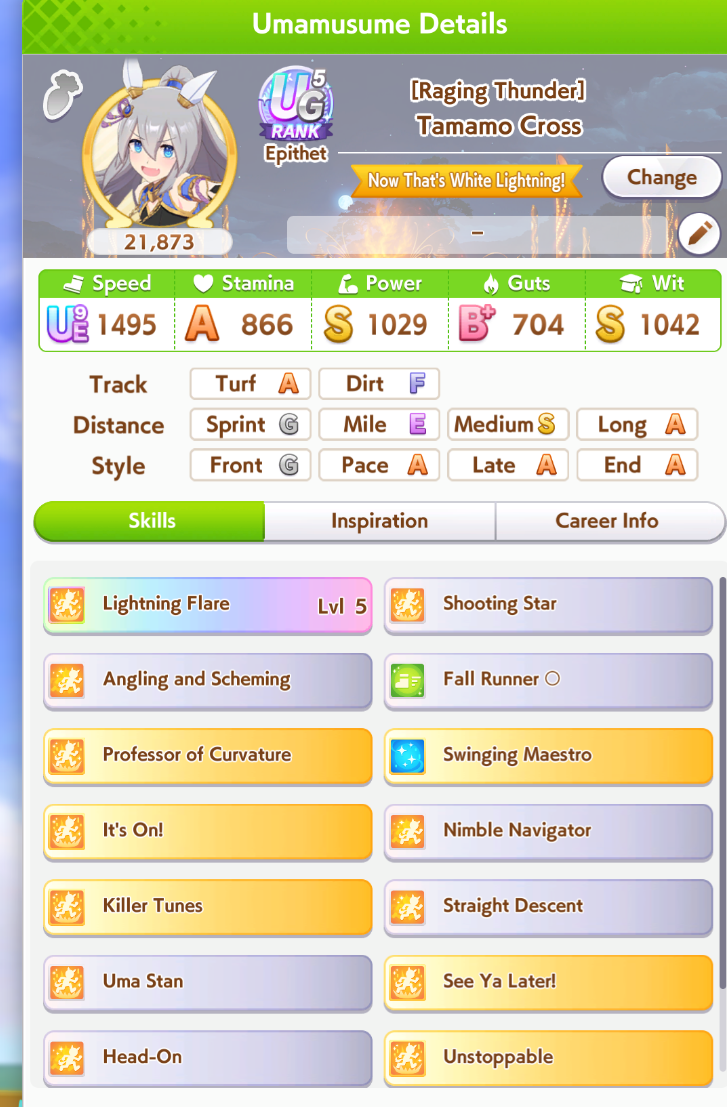Tap the carrot icon beside the portrait
727x1107 pixels.
tap(62, 94)
